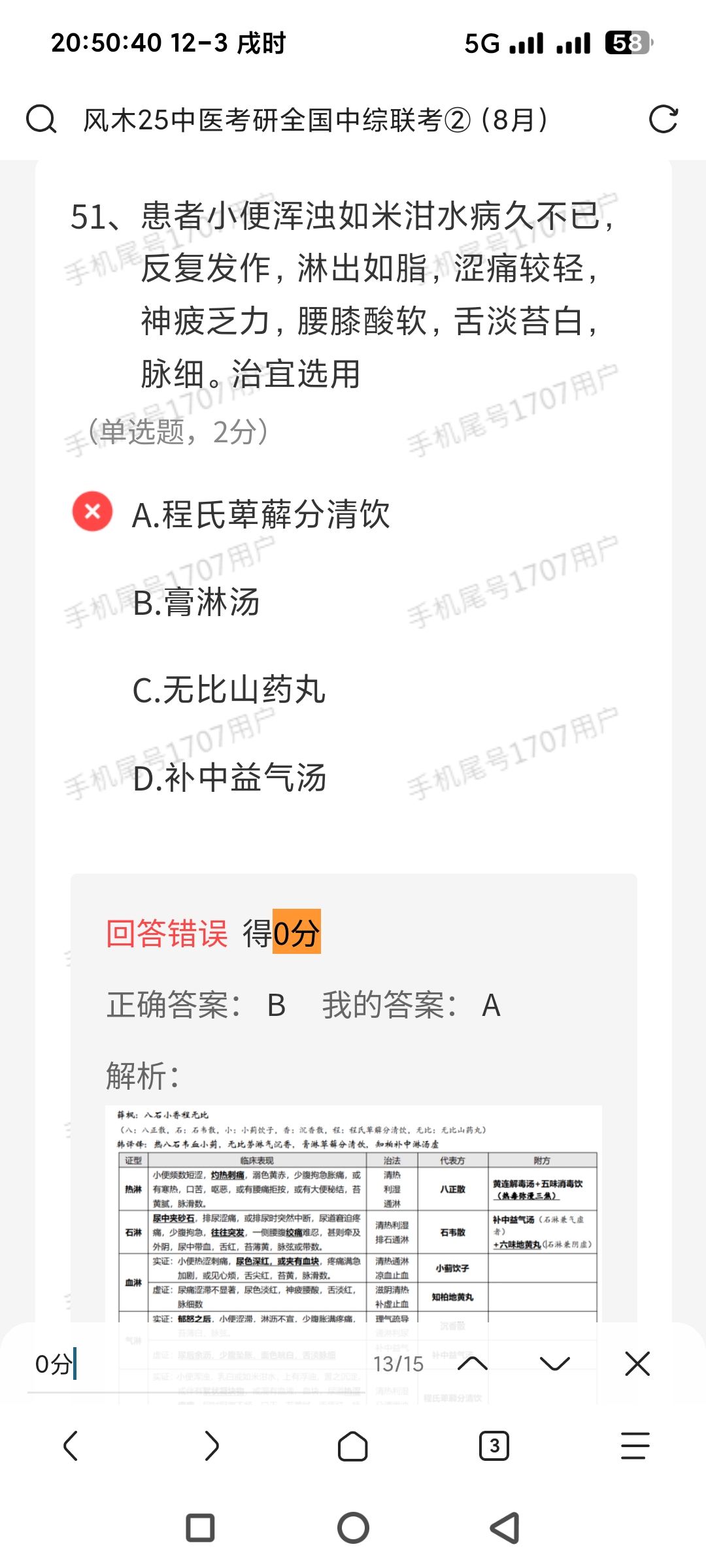
Task: Reload the page with the refresh icon
Action: (663, 120)
